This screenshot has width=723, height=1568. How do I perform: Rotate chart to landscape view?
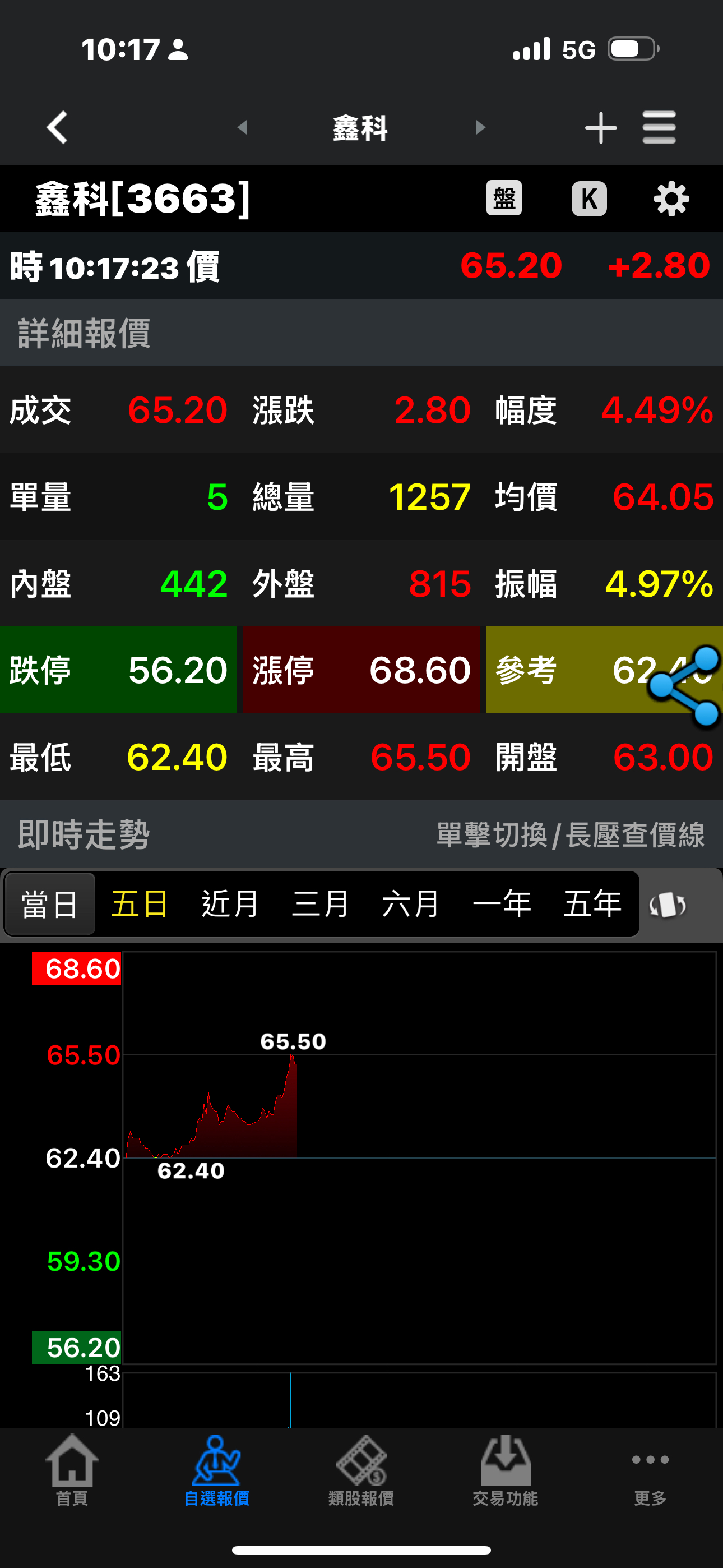click(x=668, y=905)
